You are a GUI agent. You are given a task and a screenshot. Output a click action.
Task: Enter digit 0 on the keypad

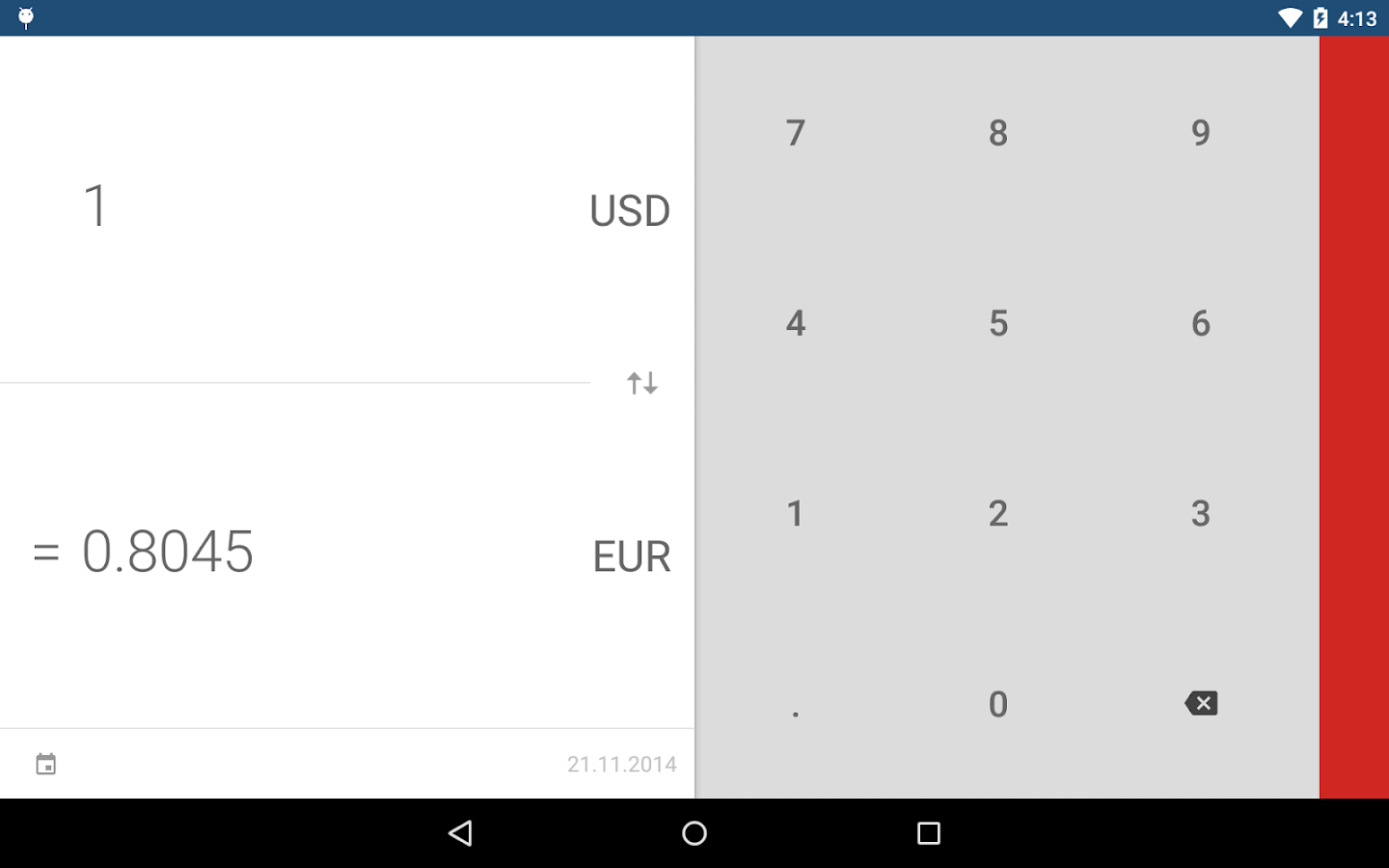point(998,704)
